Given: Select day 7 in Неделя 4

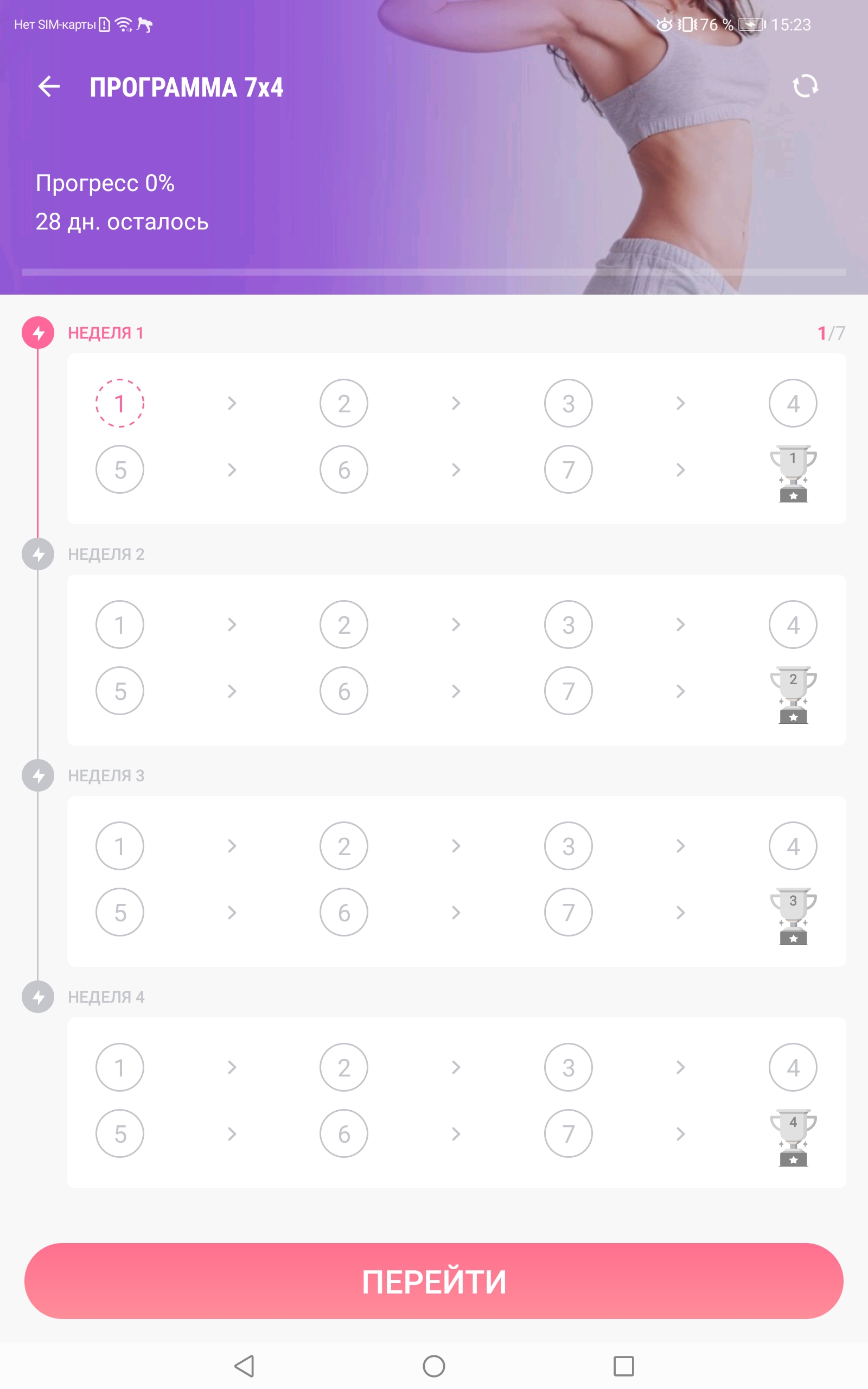Looking at the screenshot, I should tap(569, 1133).
